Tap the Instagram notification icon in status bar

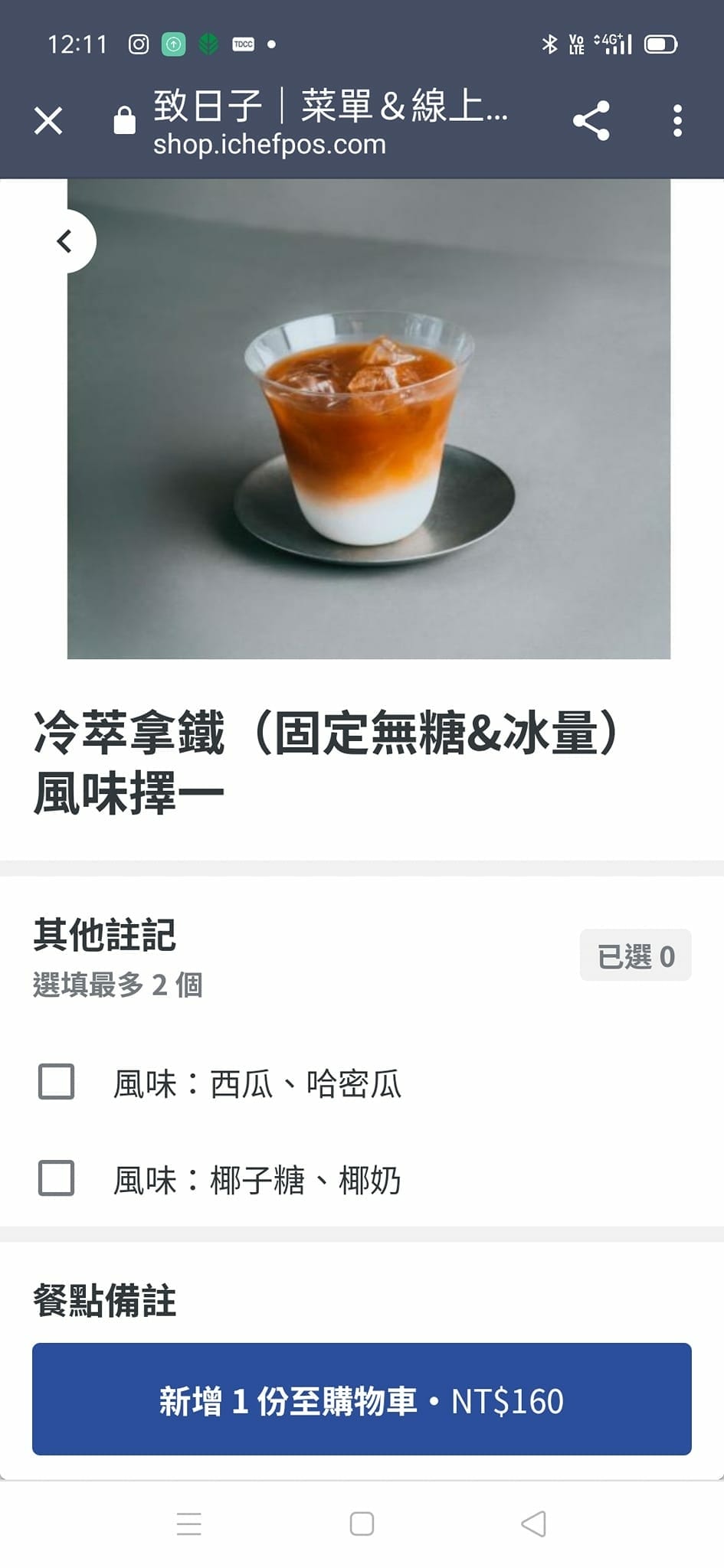(138, 44)
